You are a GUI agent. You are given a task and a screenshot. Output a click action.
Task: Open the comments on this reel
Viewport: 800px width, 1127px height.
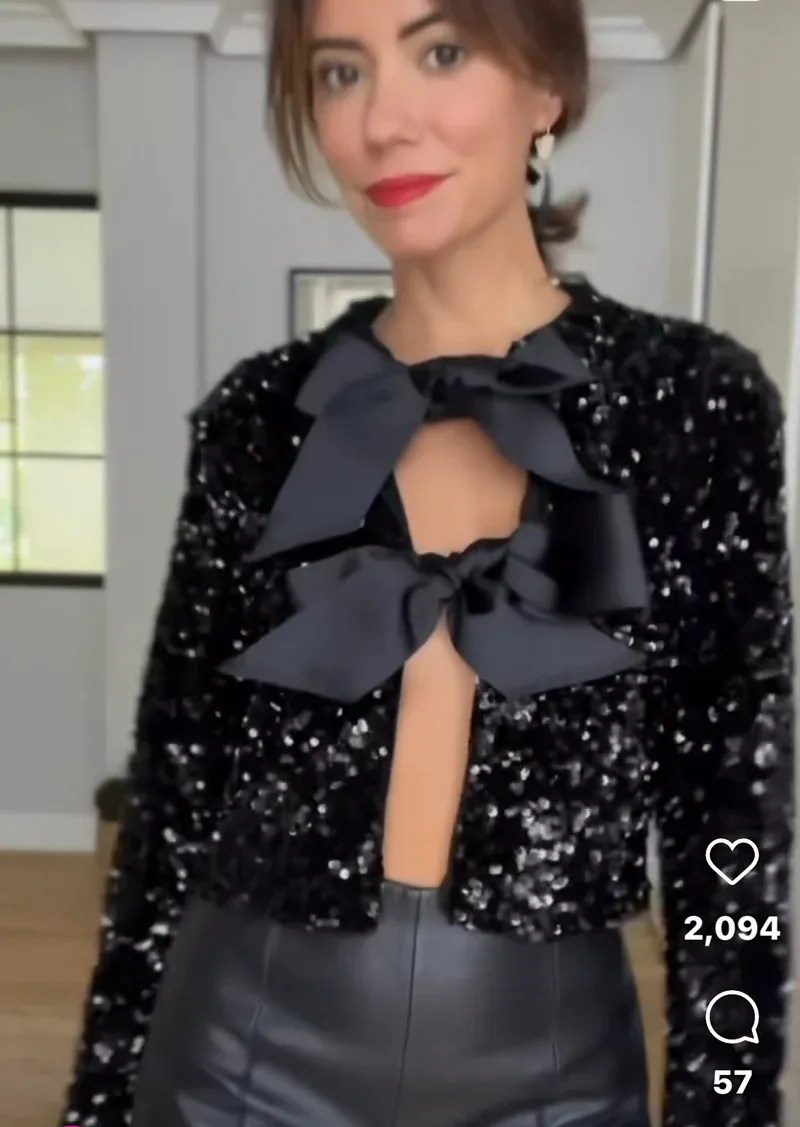click(x=732, y=1018)
